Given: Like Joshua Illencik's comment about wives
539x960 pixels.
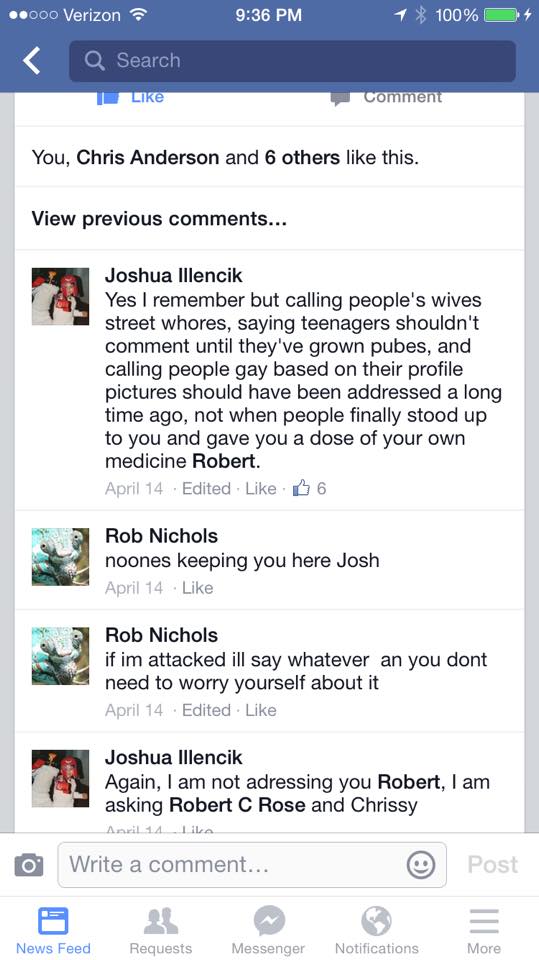Looking at the screenshot, I should click(261, 489).
